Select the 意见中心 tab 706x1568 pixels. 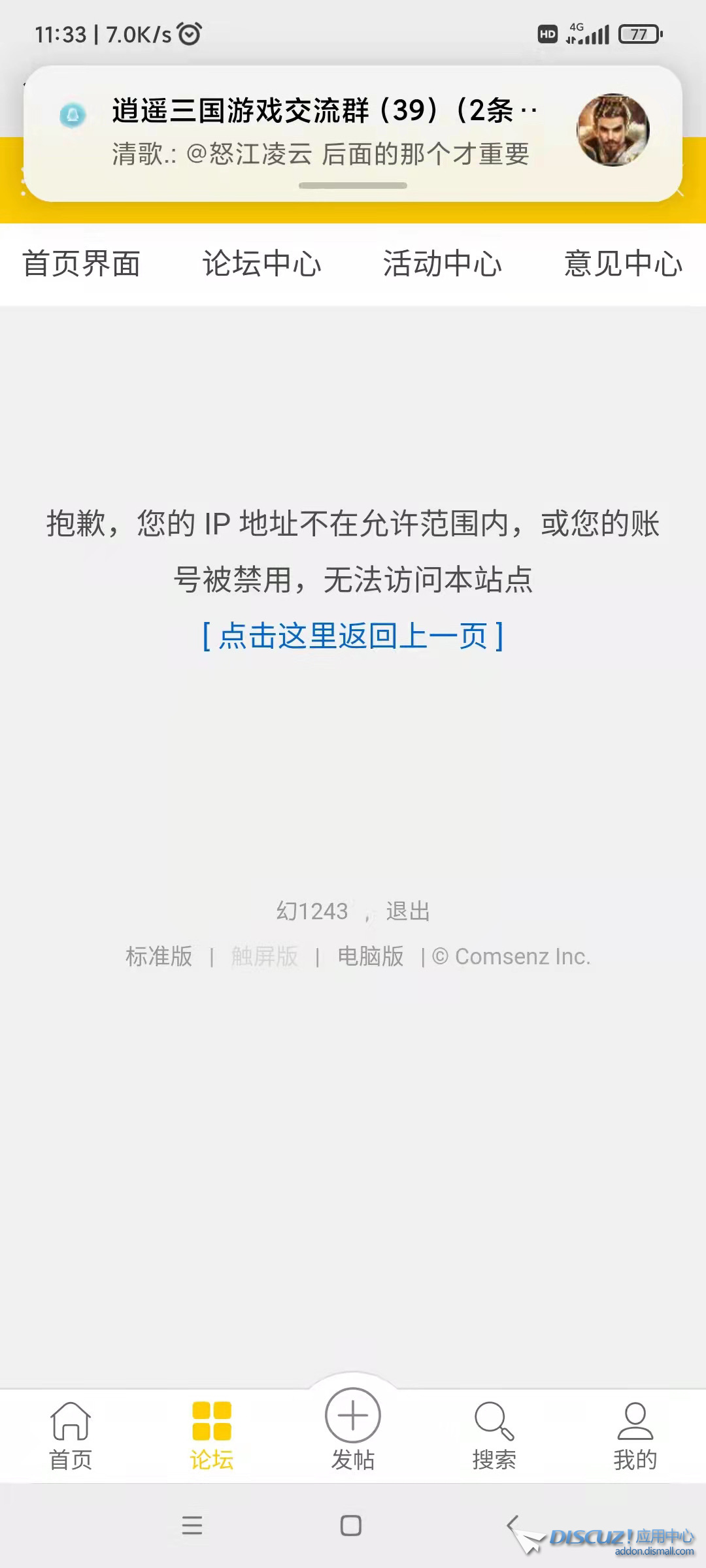tap(623, 264)
